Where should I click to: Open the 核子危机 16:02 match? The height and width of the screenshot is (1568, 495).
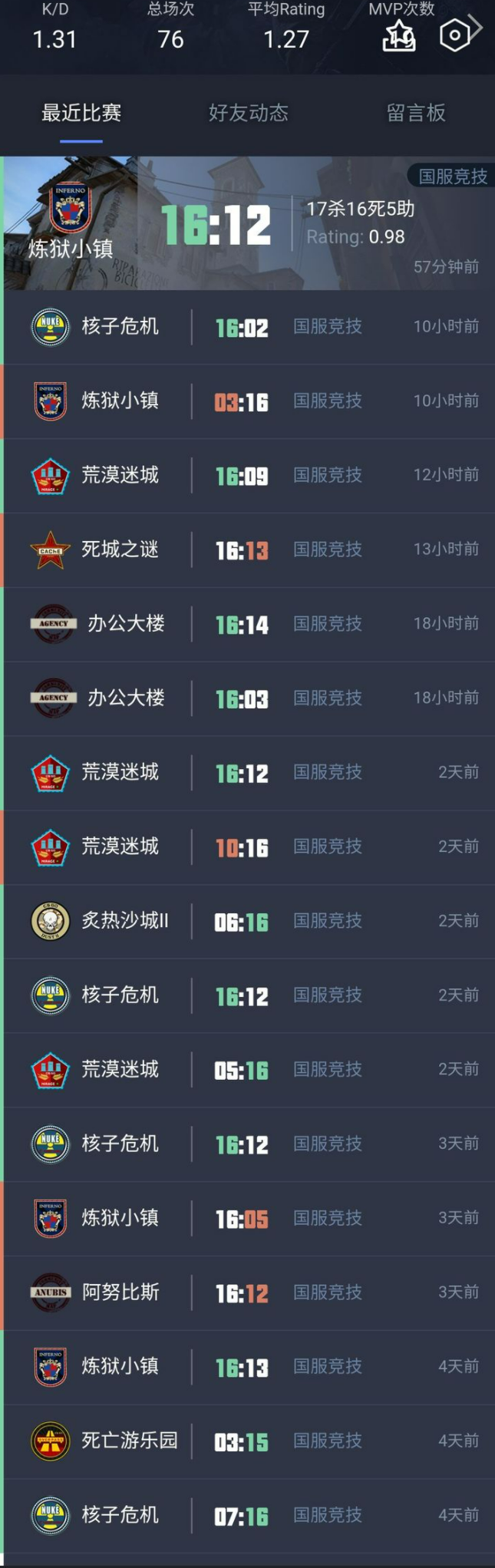point(247,327)
